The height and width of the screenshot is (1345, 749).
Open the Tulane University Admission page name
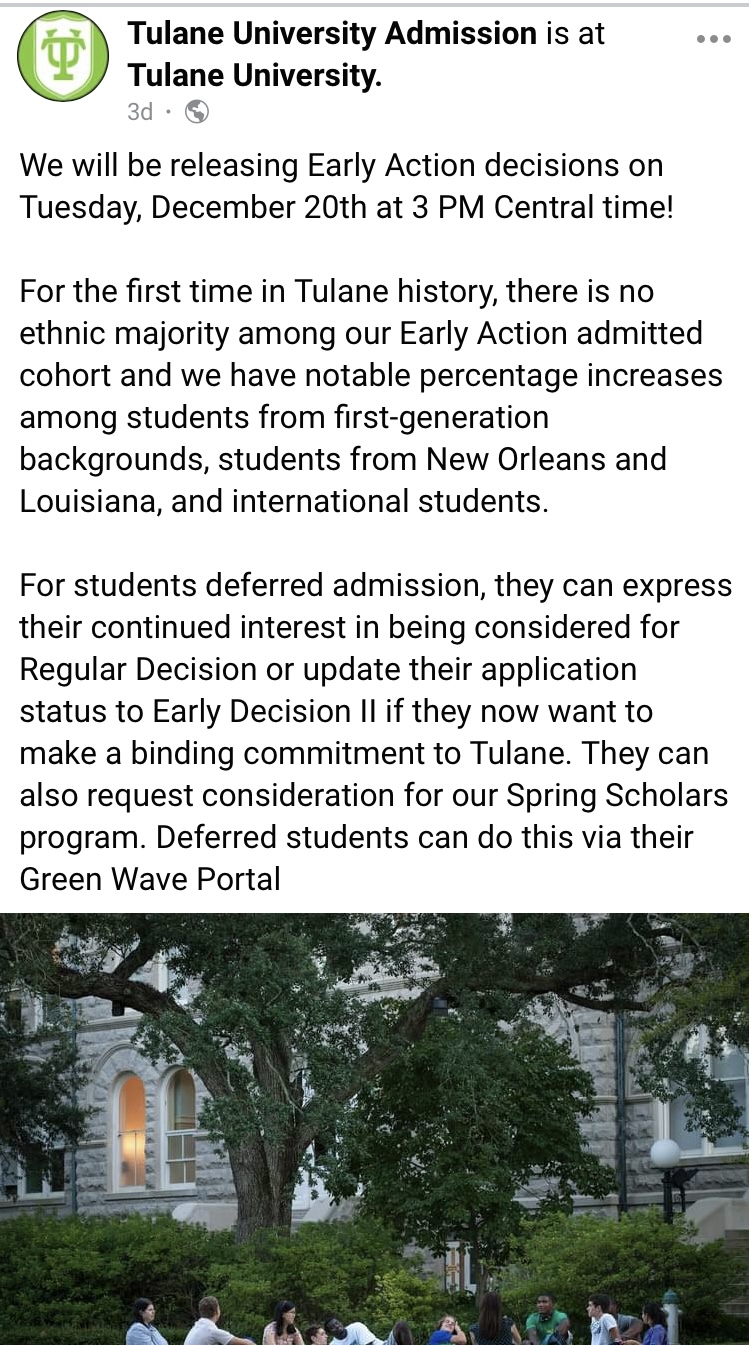point(332,33)
